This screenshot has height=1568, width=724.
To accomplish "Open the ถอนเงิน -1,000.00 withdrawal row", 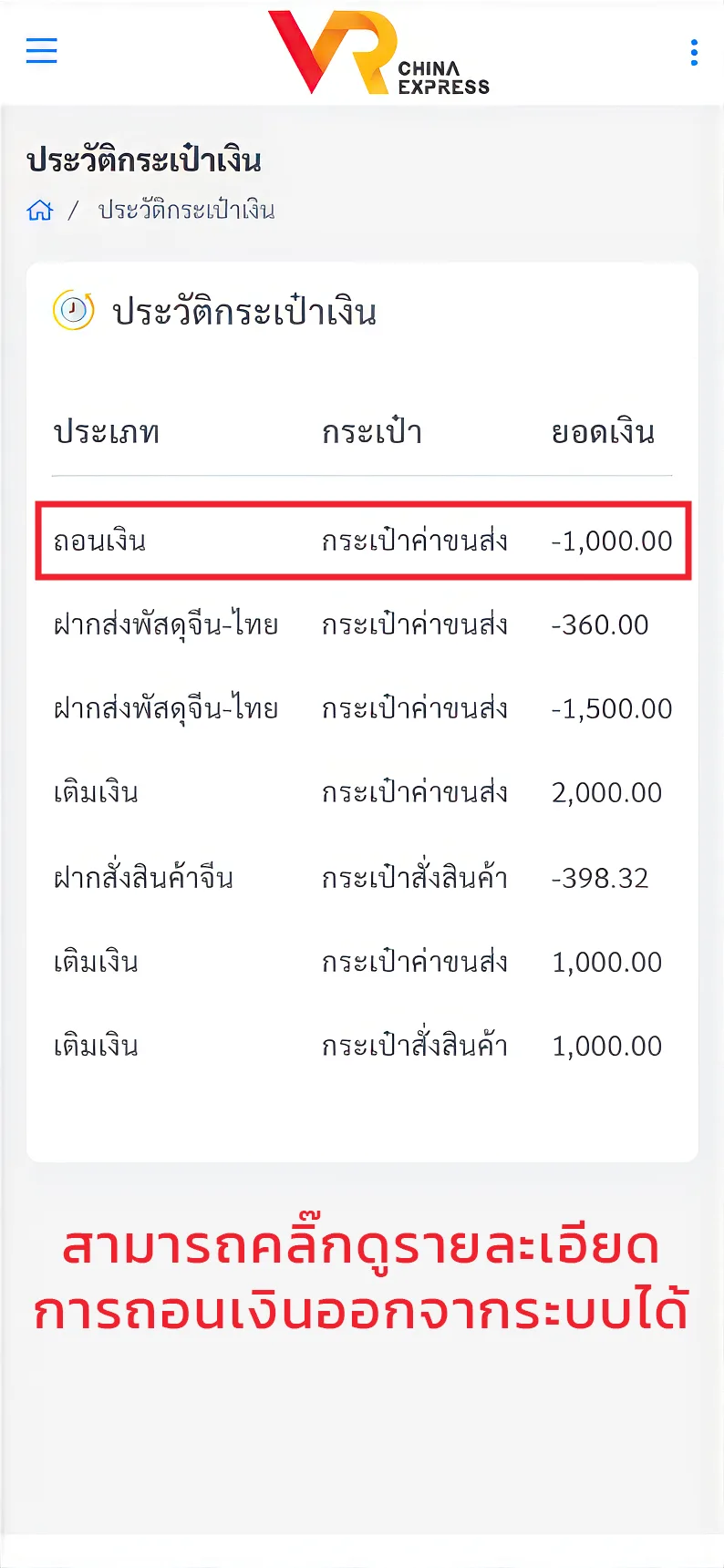I will tap(362, 541).
